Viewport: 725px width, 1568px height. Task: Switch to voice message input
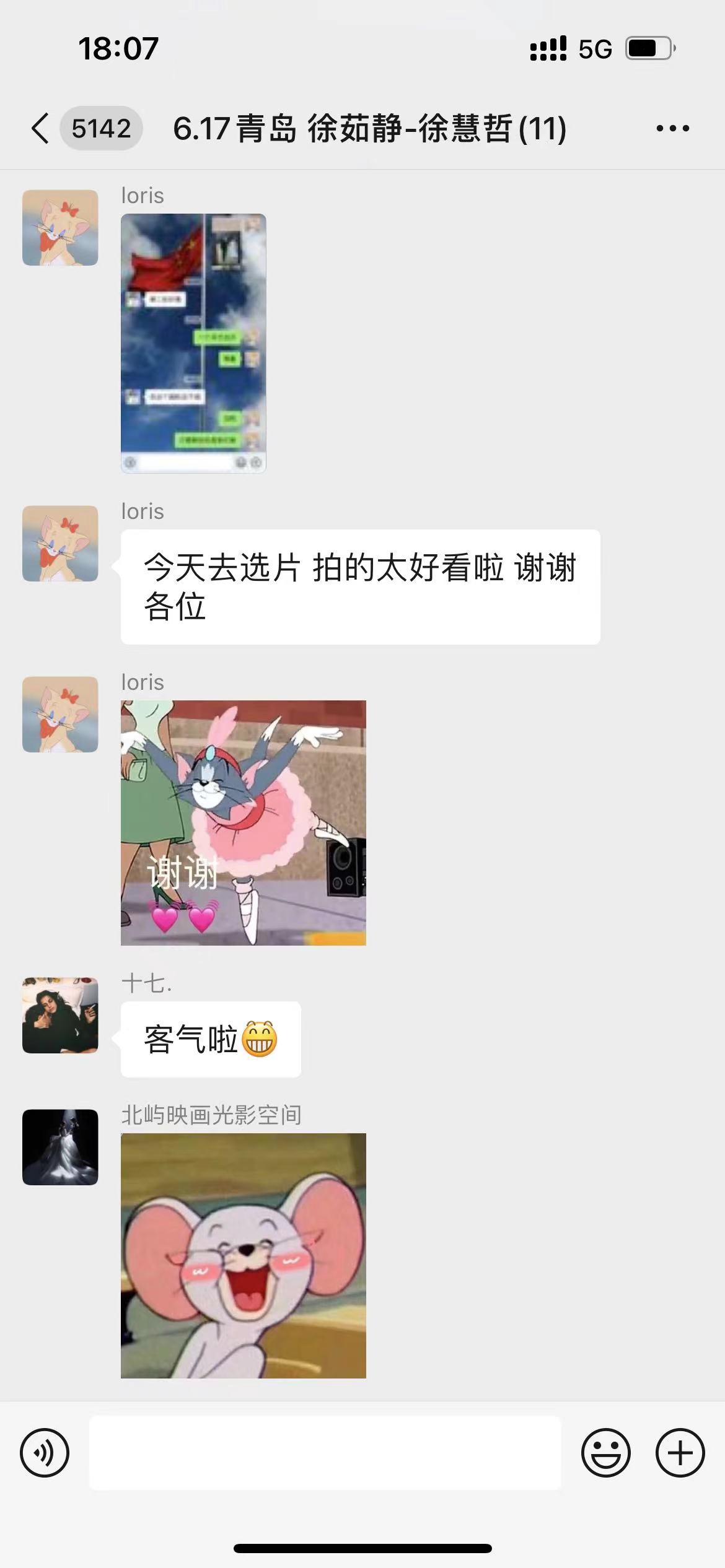[45, 1452]
